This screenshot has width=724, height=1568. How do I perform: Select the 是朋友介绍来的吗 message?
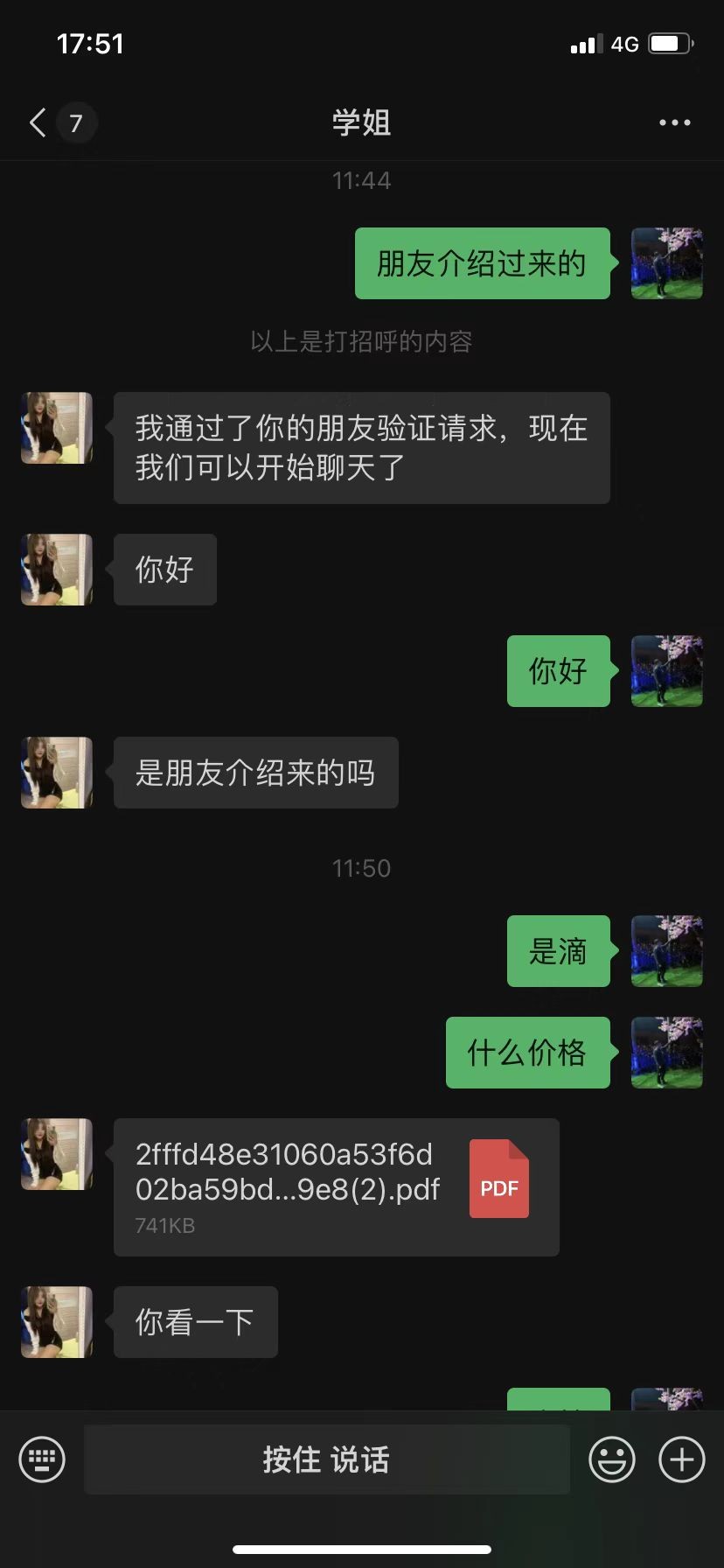255,773
